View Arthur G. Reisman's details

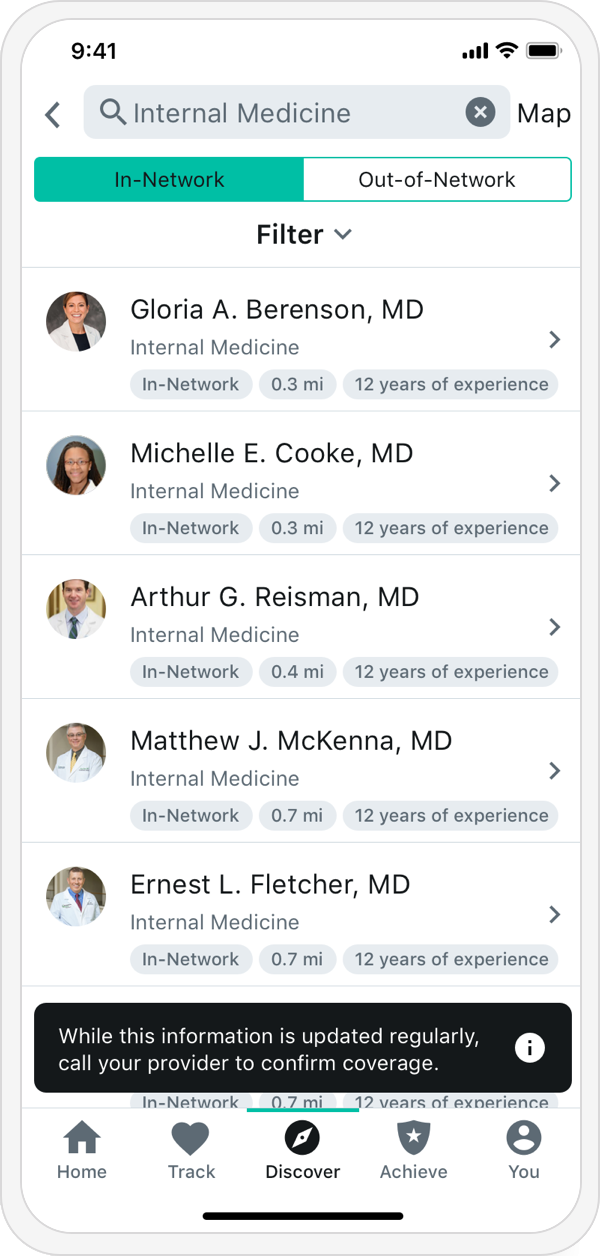pyautogui.click(x=301, y=627)
